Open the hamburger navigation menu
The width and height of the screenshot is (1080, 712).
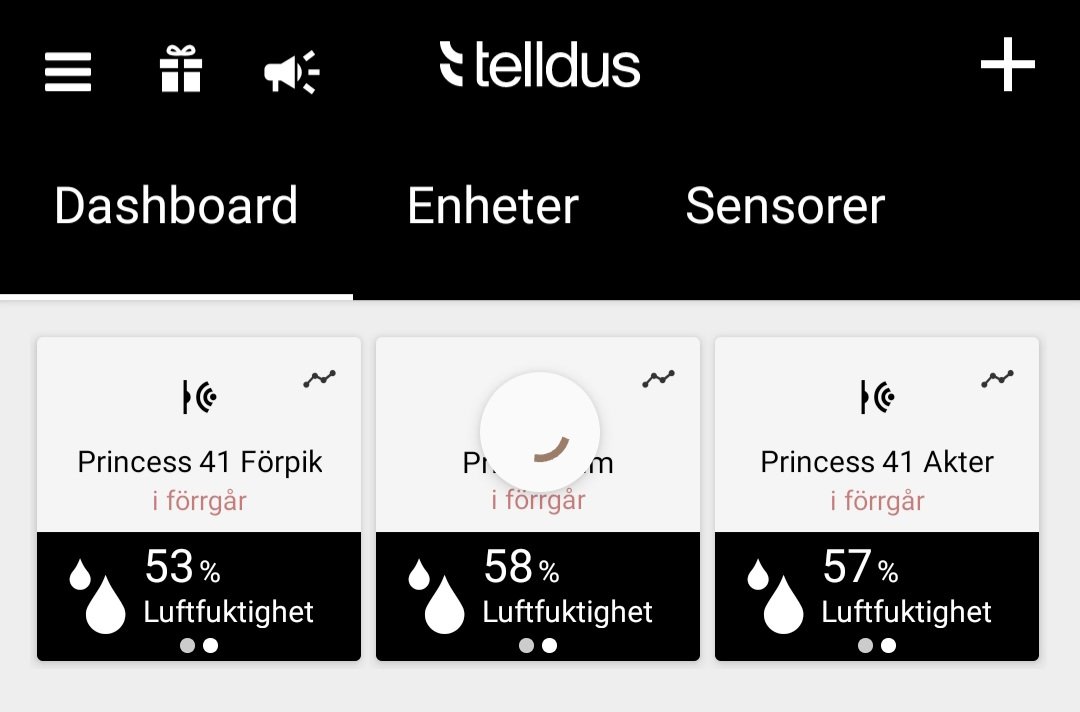[x=68, y=71]
